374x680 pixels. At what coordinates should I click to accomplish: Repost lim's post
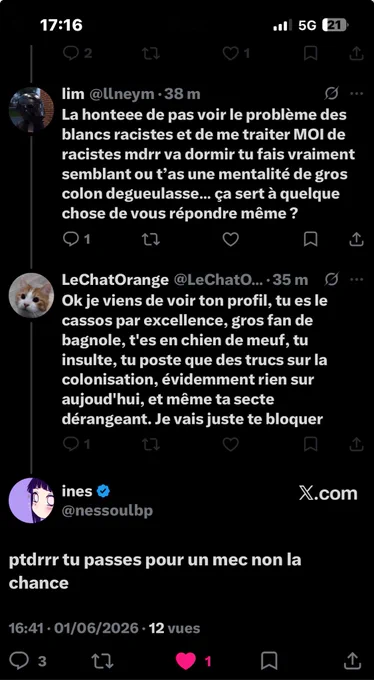click(151, 239)
